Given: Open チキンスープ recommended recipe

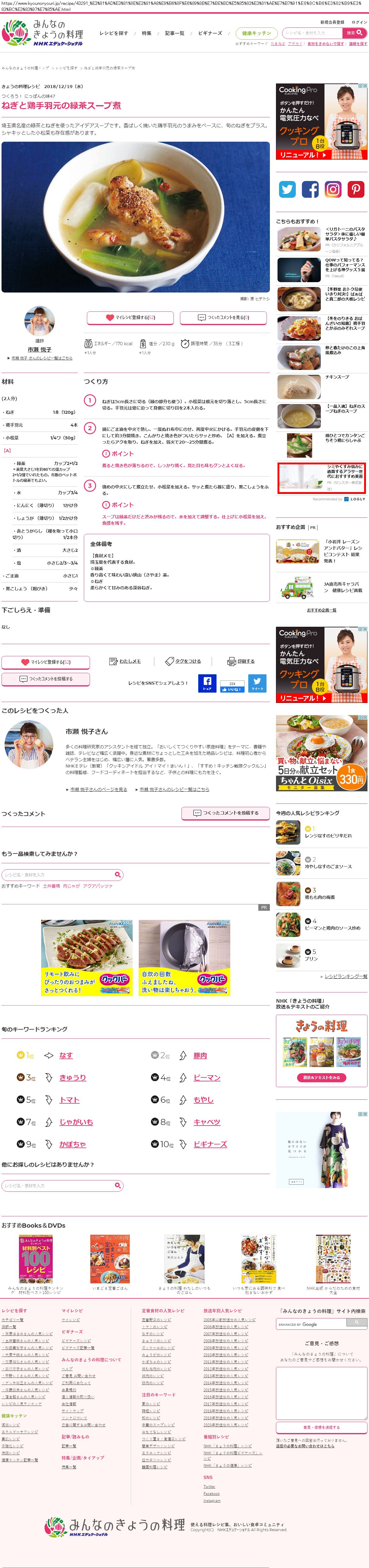Looking at the screenshot, I should [337, 378].
